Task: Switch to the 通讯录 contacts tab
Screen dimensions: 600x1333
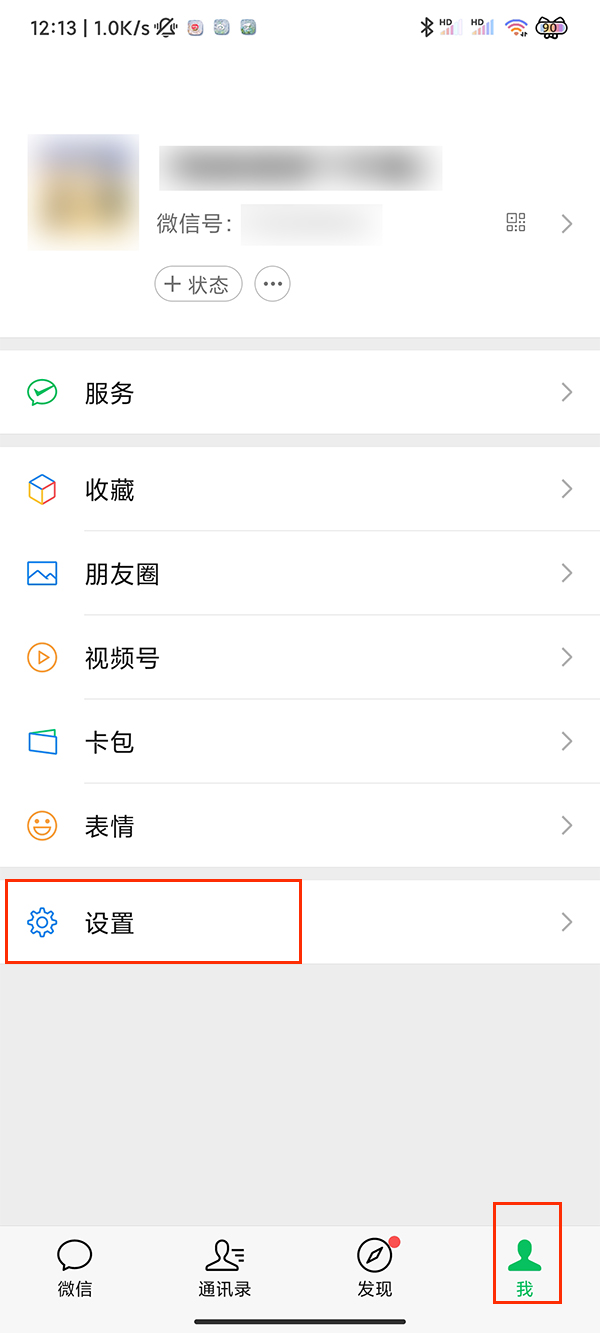Action: (x=225, y=1267)
